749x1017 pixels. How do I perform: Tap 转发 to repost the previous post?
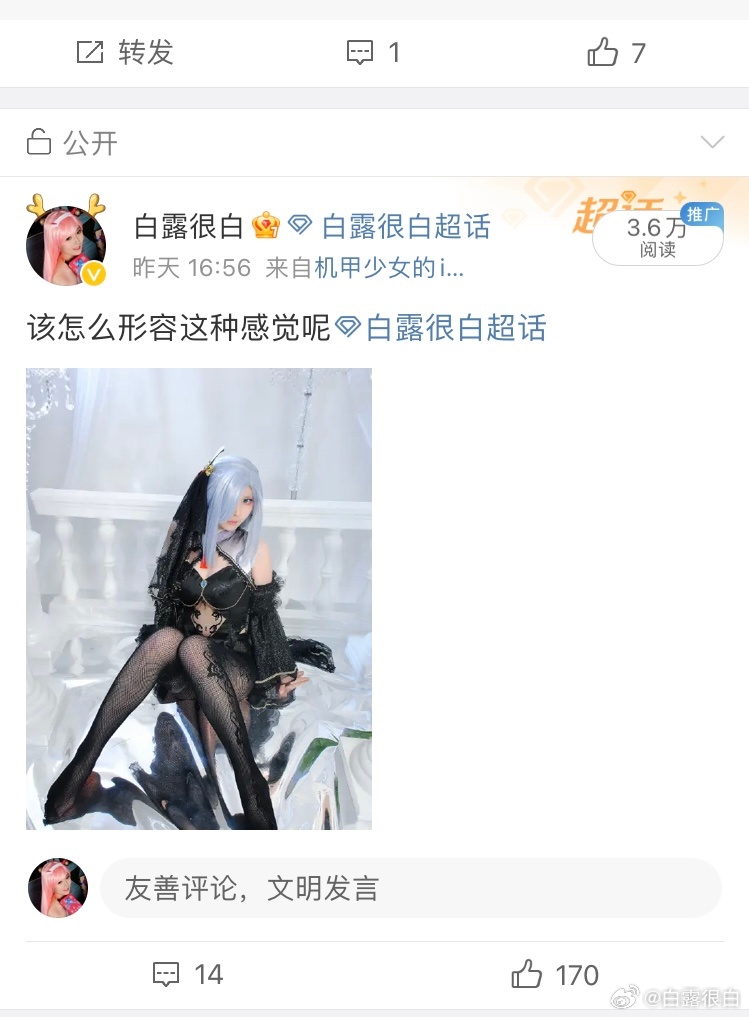point(126,52)
